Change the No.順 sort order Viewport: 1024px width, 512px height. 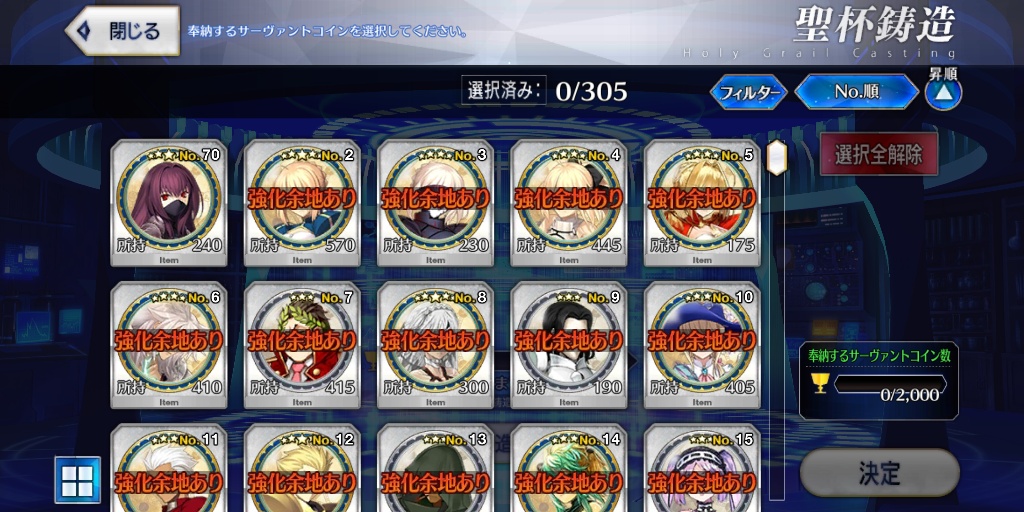[x=856, y=92]
